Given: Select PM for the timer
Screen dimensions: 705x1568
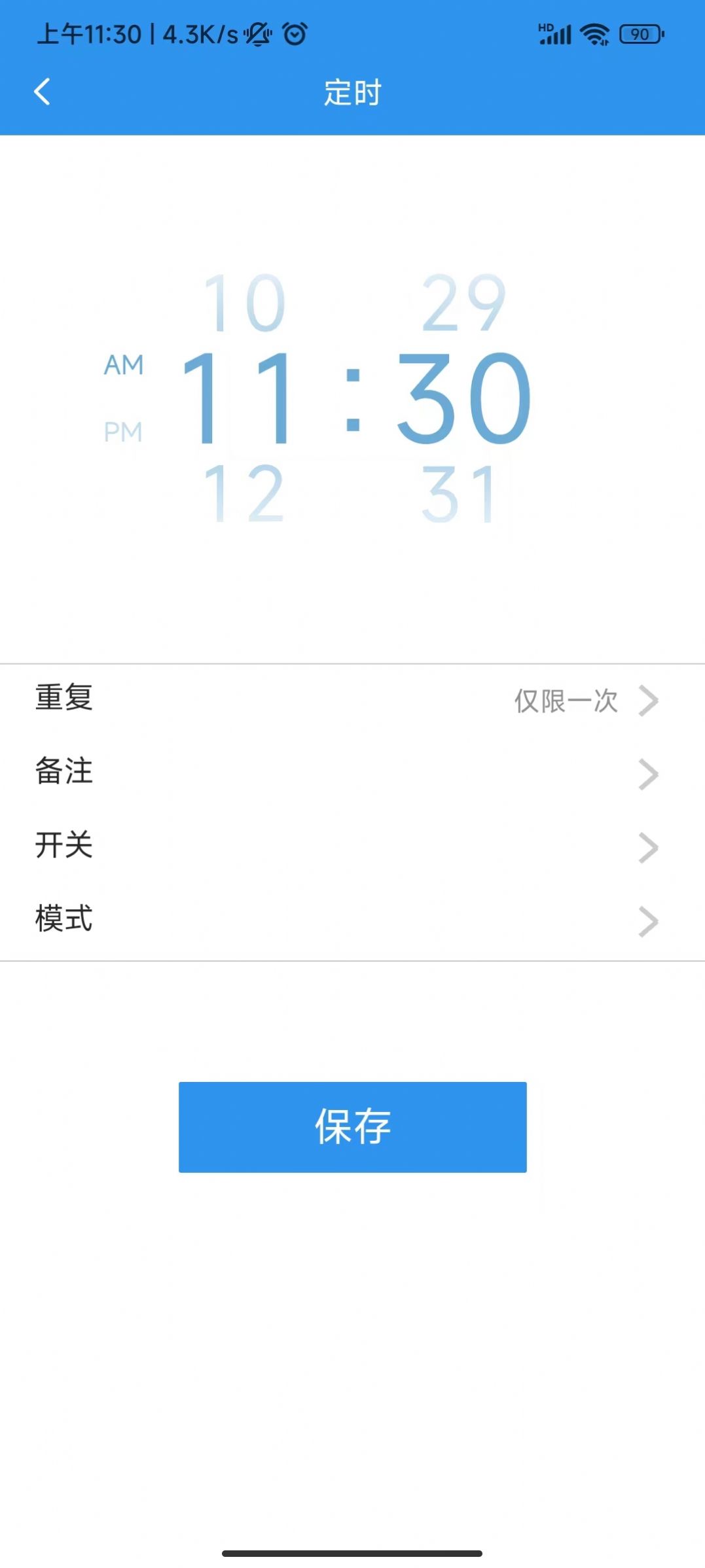Looking at the screenshot, I should [x=123, y=430].
